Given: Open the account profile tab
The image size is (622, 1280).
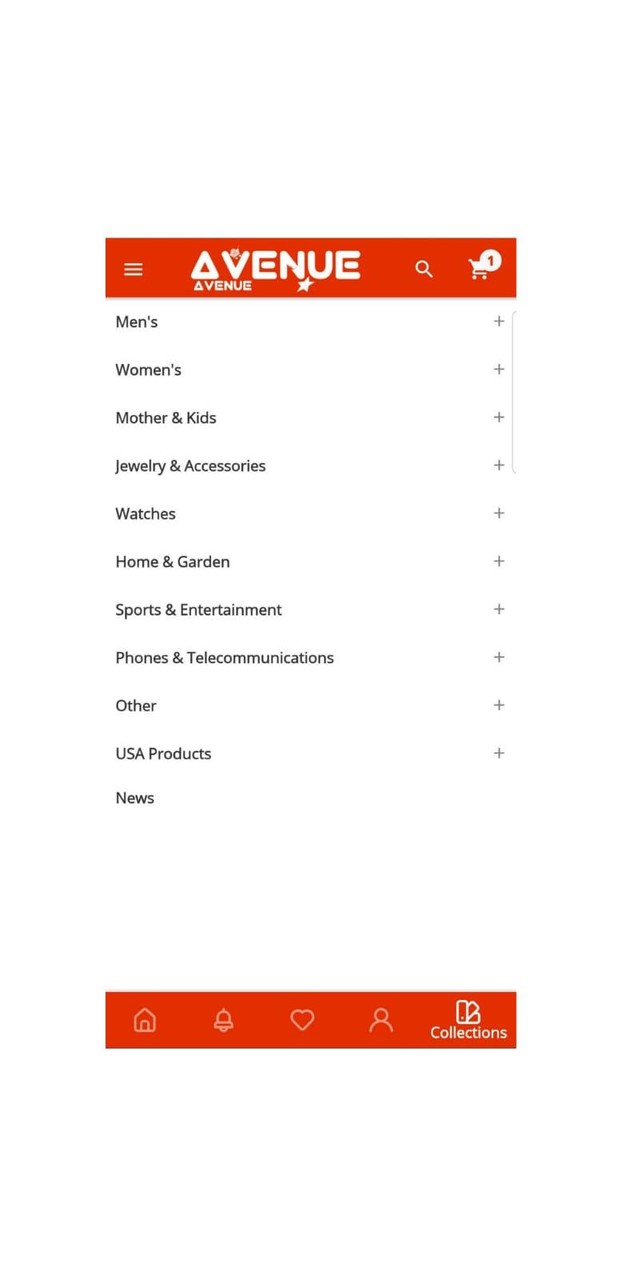Looking at the screenshot, I should pyautogui.click(x=381, y=1020).
